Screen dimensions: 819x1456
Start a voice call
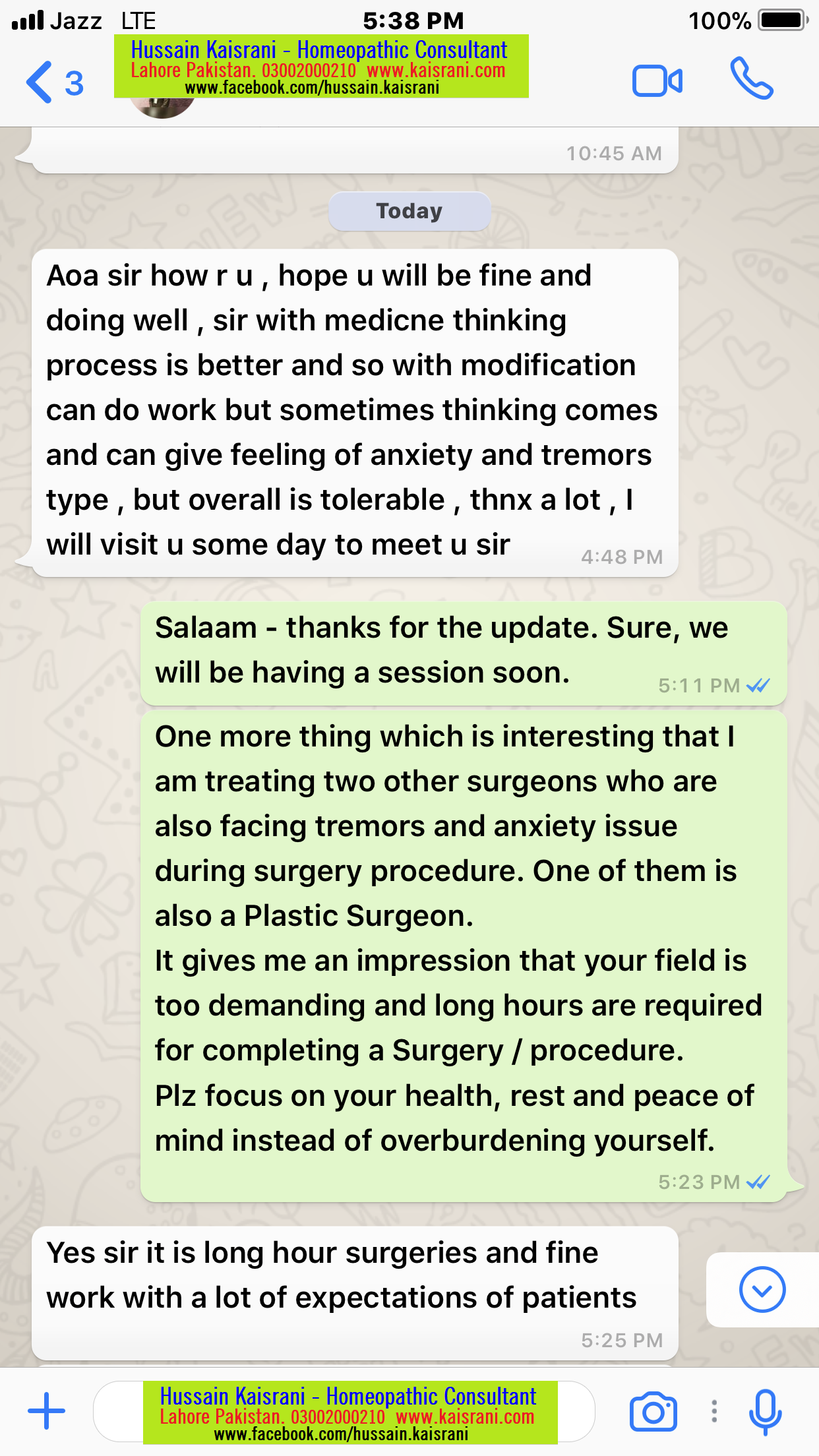(751, 78)
